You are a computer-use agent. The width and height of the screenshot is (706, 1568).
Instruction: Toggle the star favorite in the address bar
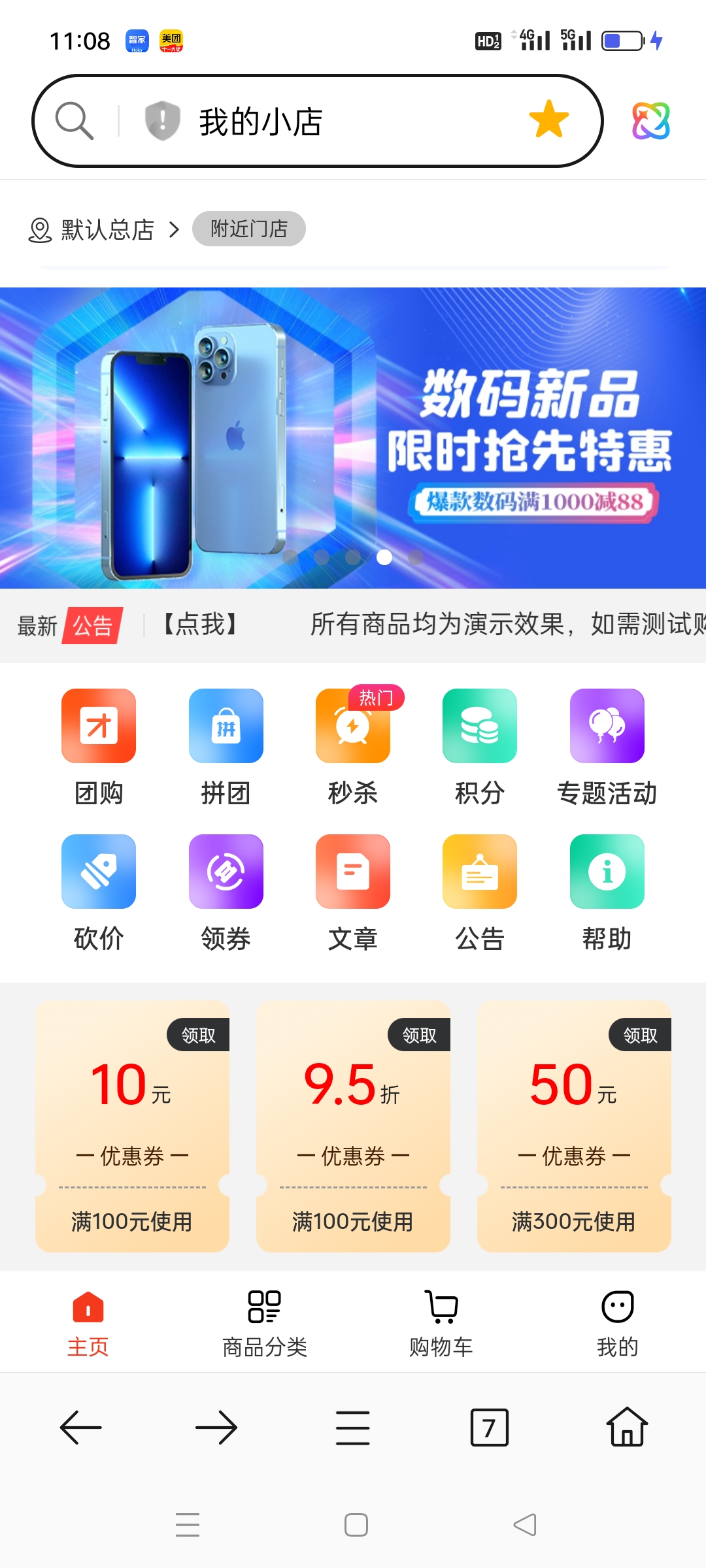[x=548, y=120]
